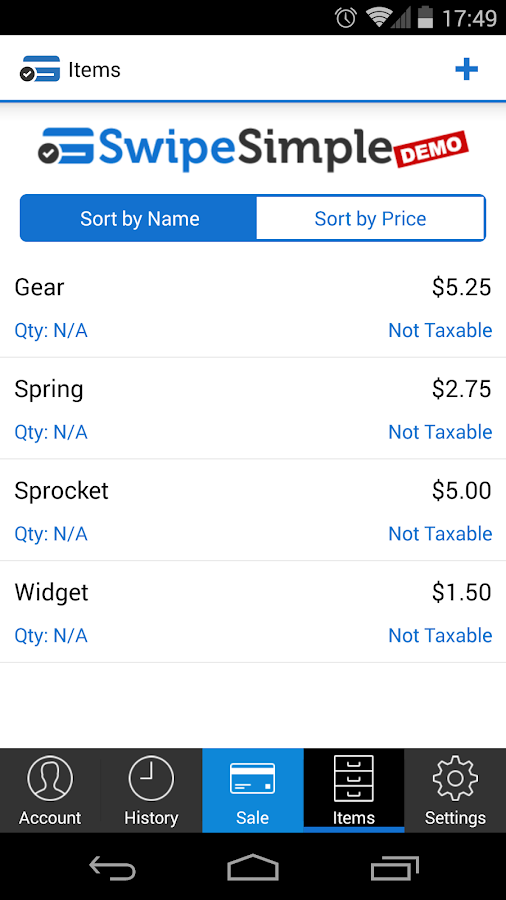Viewport: 506px width, 900px height.
Task: Select Sort by Name
Action: pos(139,218)
